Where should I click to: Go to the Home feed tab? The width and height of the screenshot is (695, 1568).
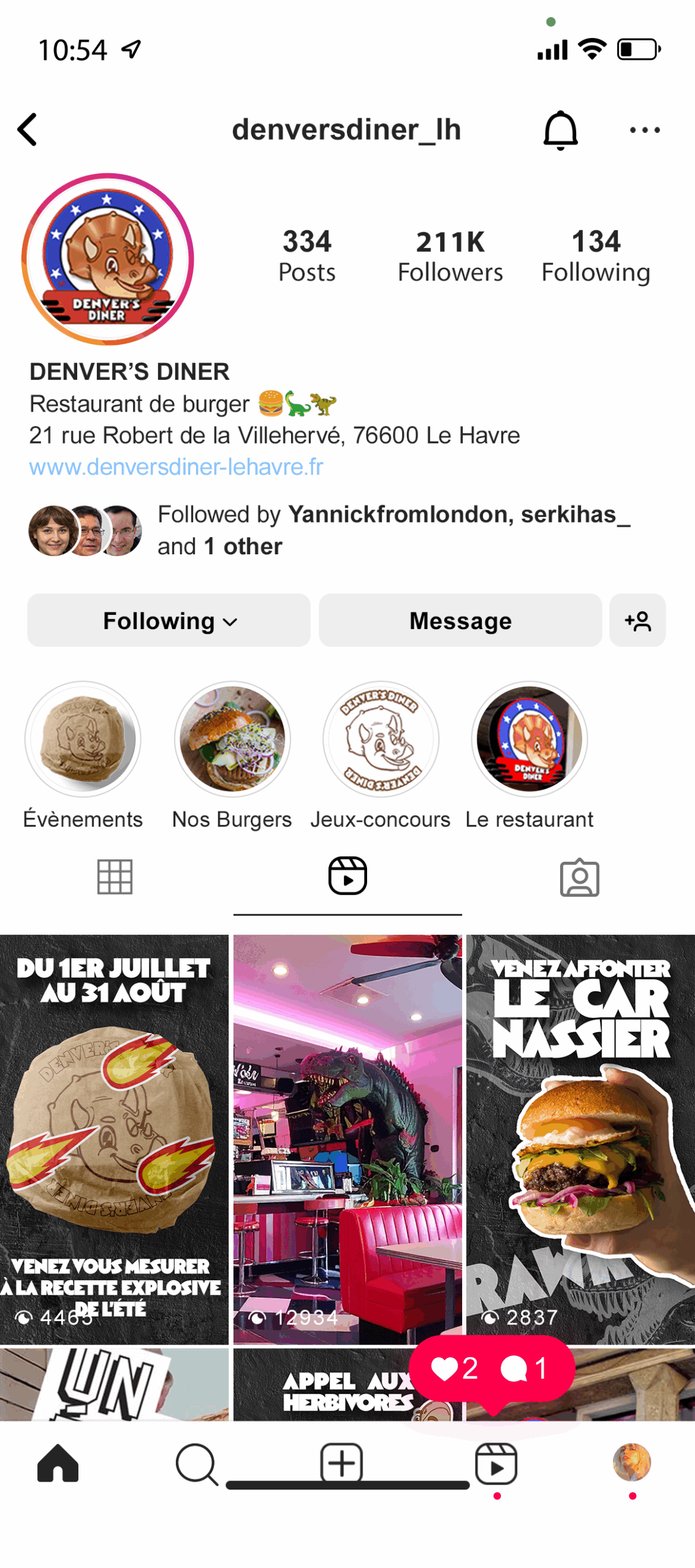pyautogui.click(x=58, y=1463)
